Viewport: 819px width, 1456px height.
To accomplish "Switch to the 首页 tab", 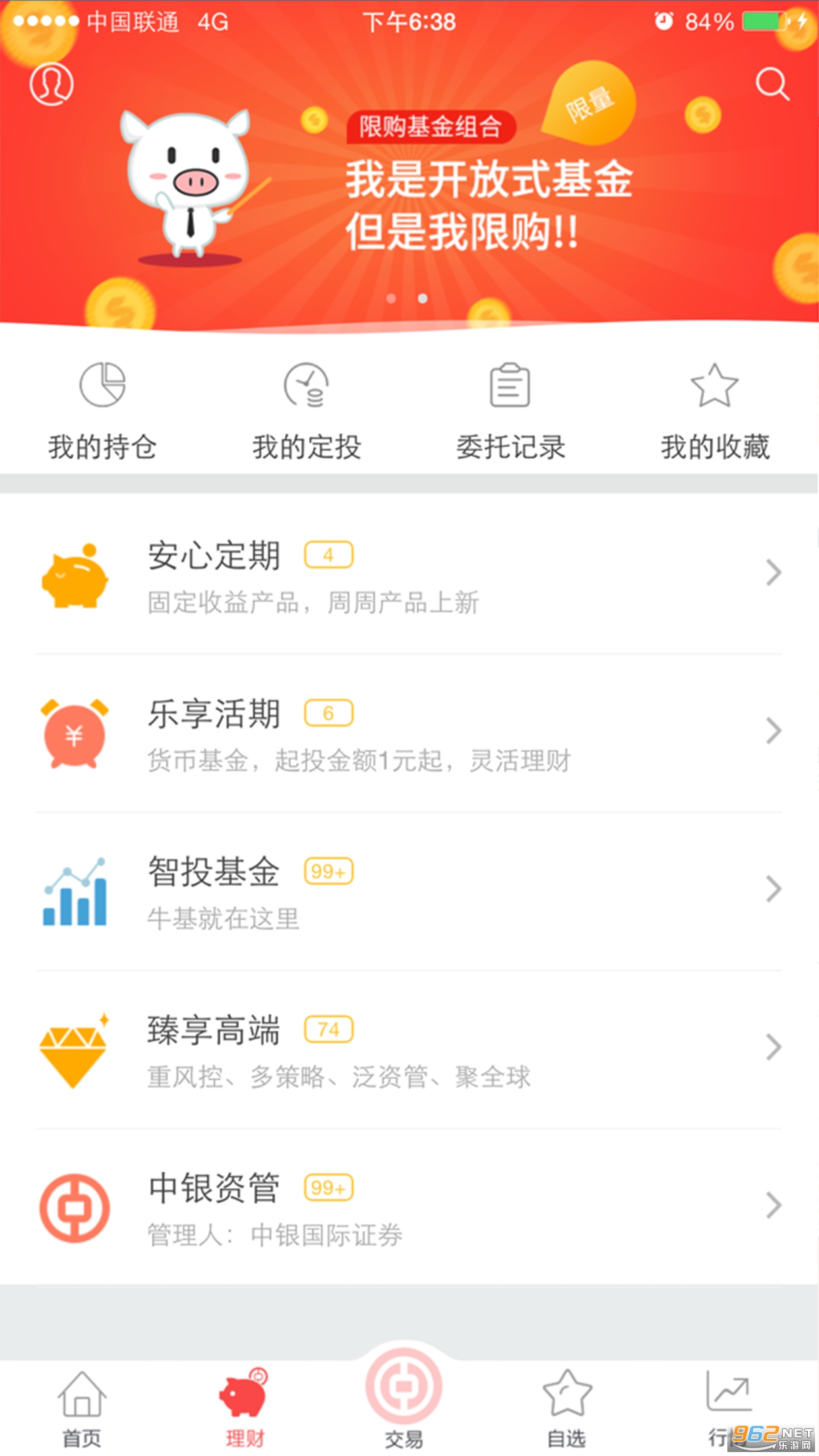I will 82,1398.
